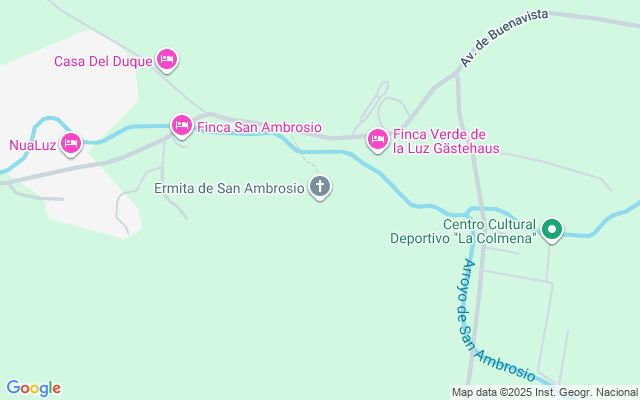
Task: Select the NuaLuz hotel marker
Action: coord(70,144)
